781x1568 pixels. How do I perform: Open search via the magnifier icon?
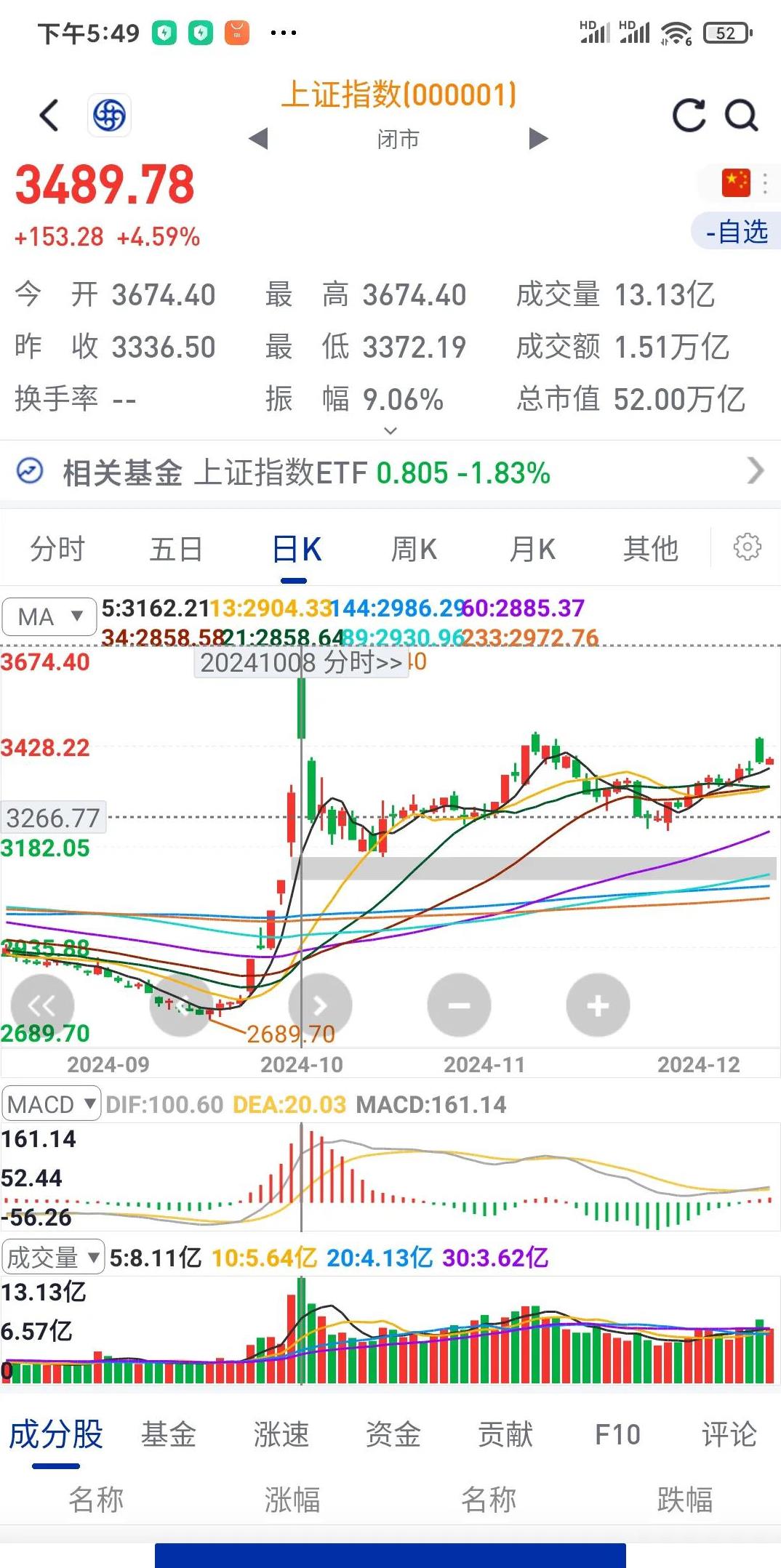click(740, 115)
